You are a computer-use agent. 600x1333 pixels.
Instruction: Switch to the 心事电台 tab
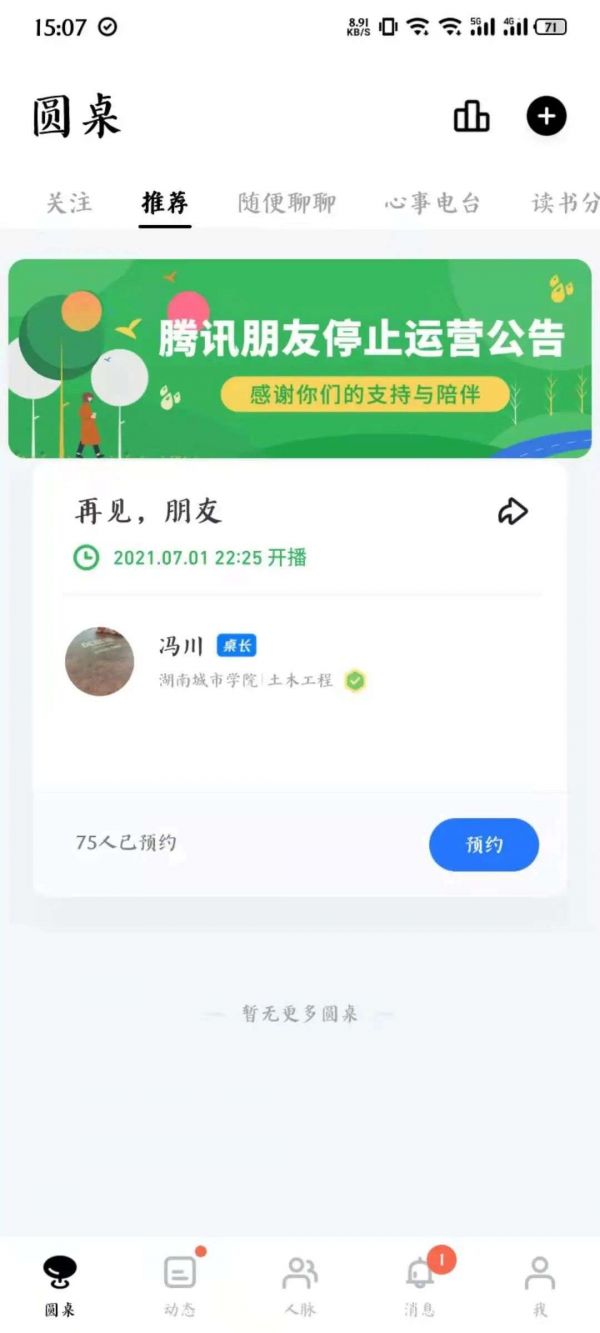pyautogui.click(x=433, y=203)
